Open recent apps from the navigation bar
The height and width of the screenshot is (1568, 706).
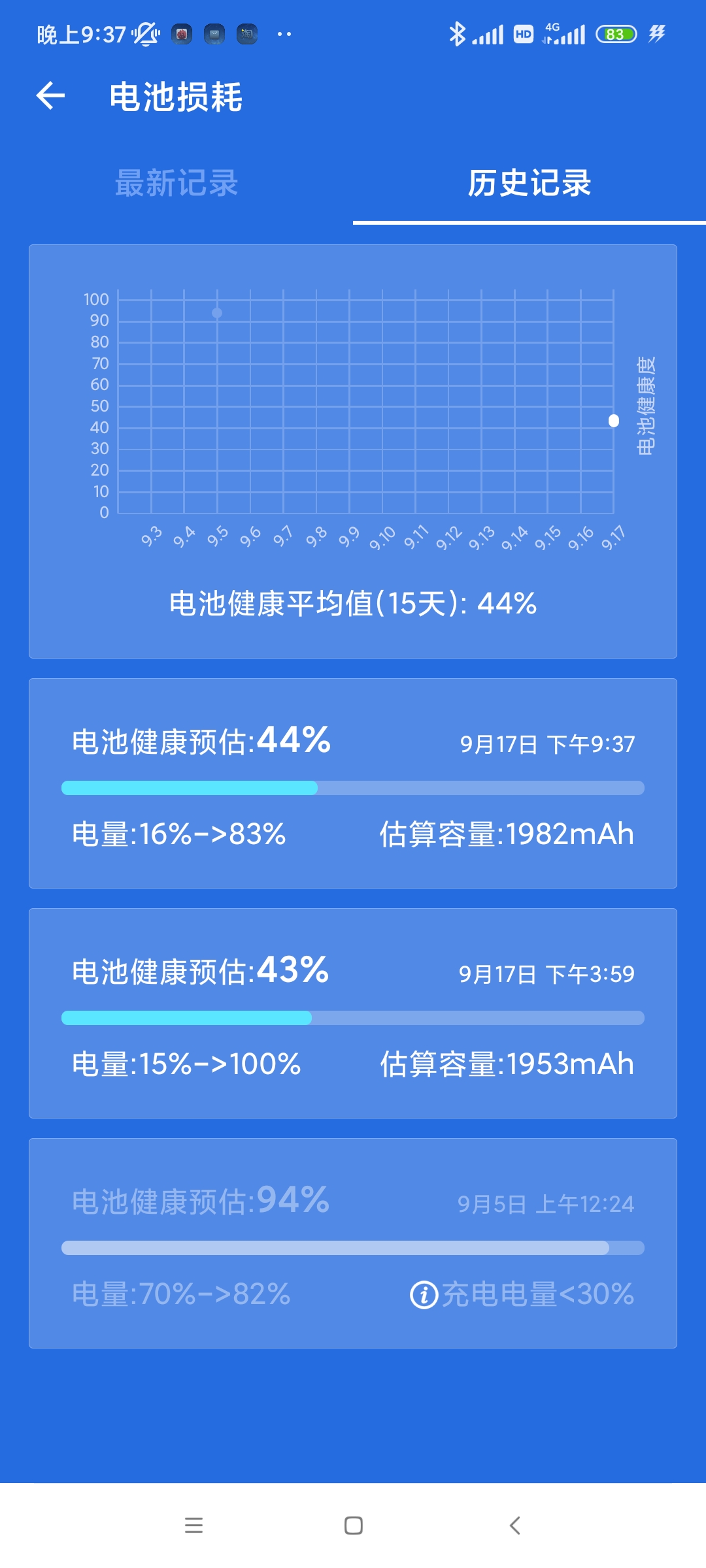[x=193, y=1526]
